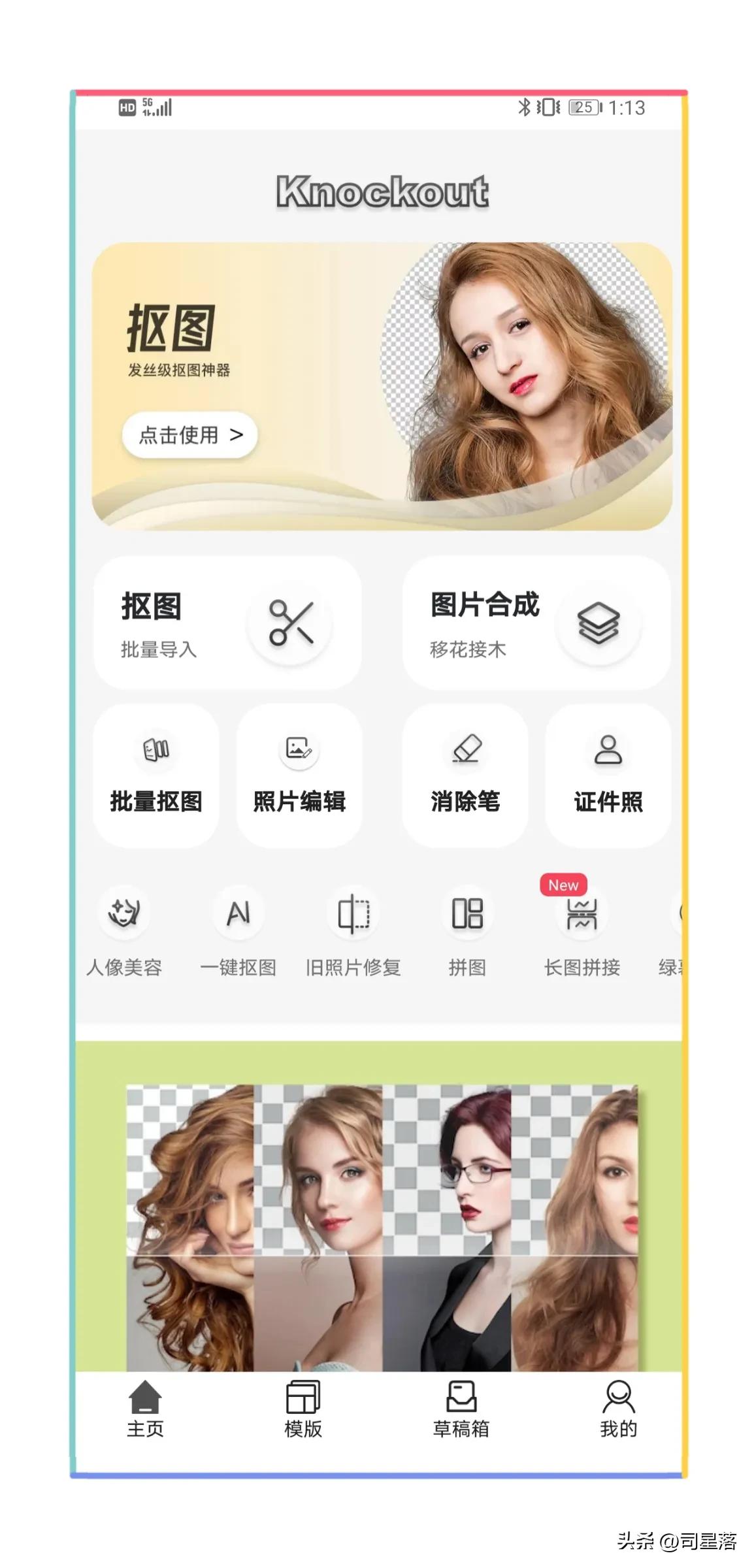Go to the 草稿箱 drafts tab

point(461,1410)
